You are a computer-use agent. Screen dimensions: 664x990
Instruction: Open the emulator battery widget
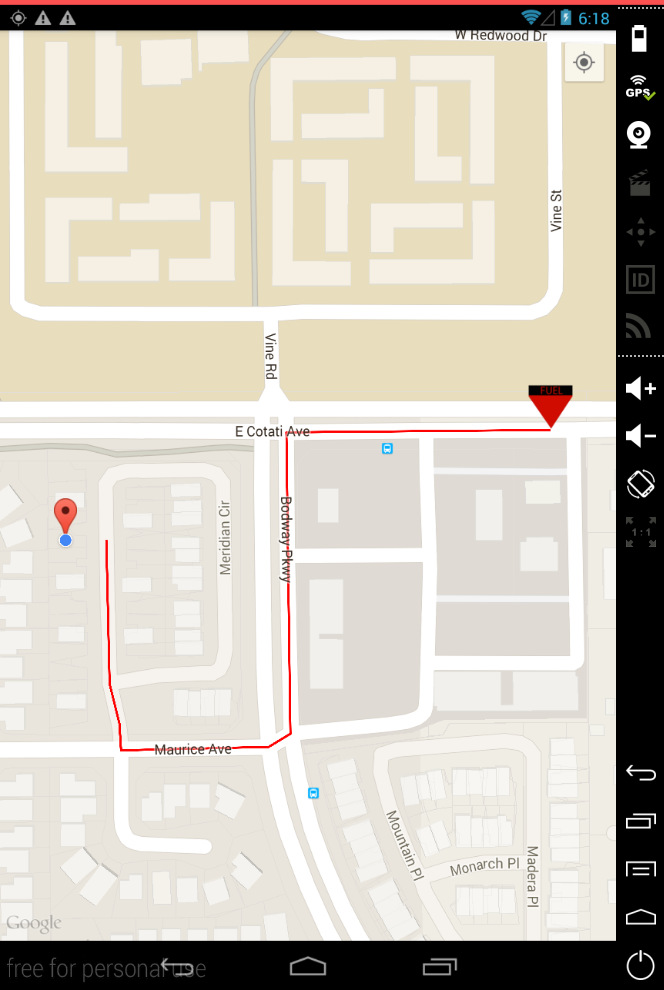coord(640,39)
